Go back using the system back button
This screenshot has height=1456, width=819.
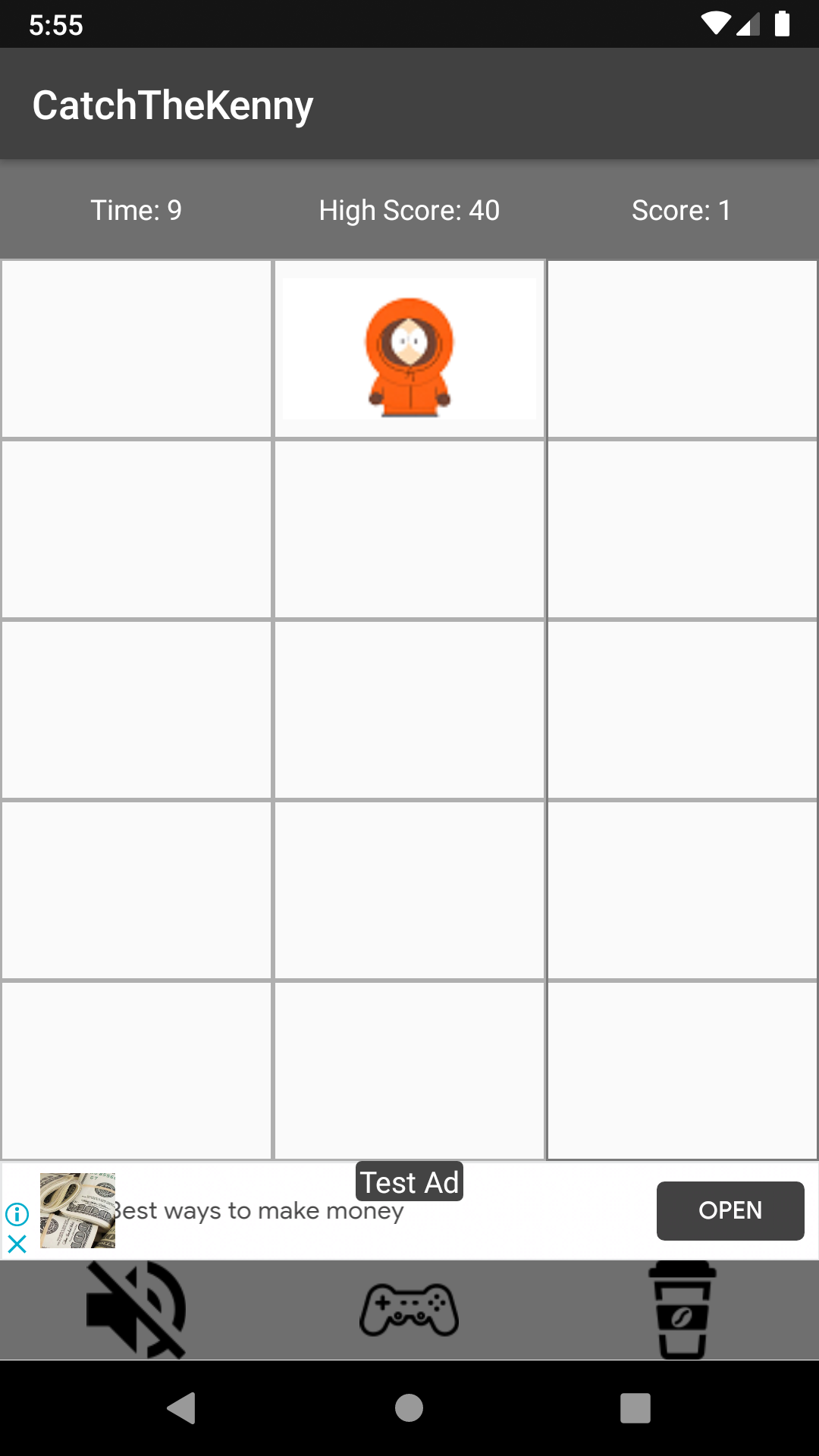[x=182, y=1408]
